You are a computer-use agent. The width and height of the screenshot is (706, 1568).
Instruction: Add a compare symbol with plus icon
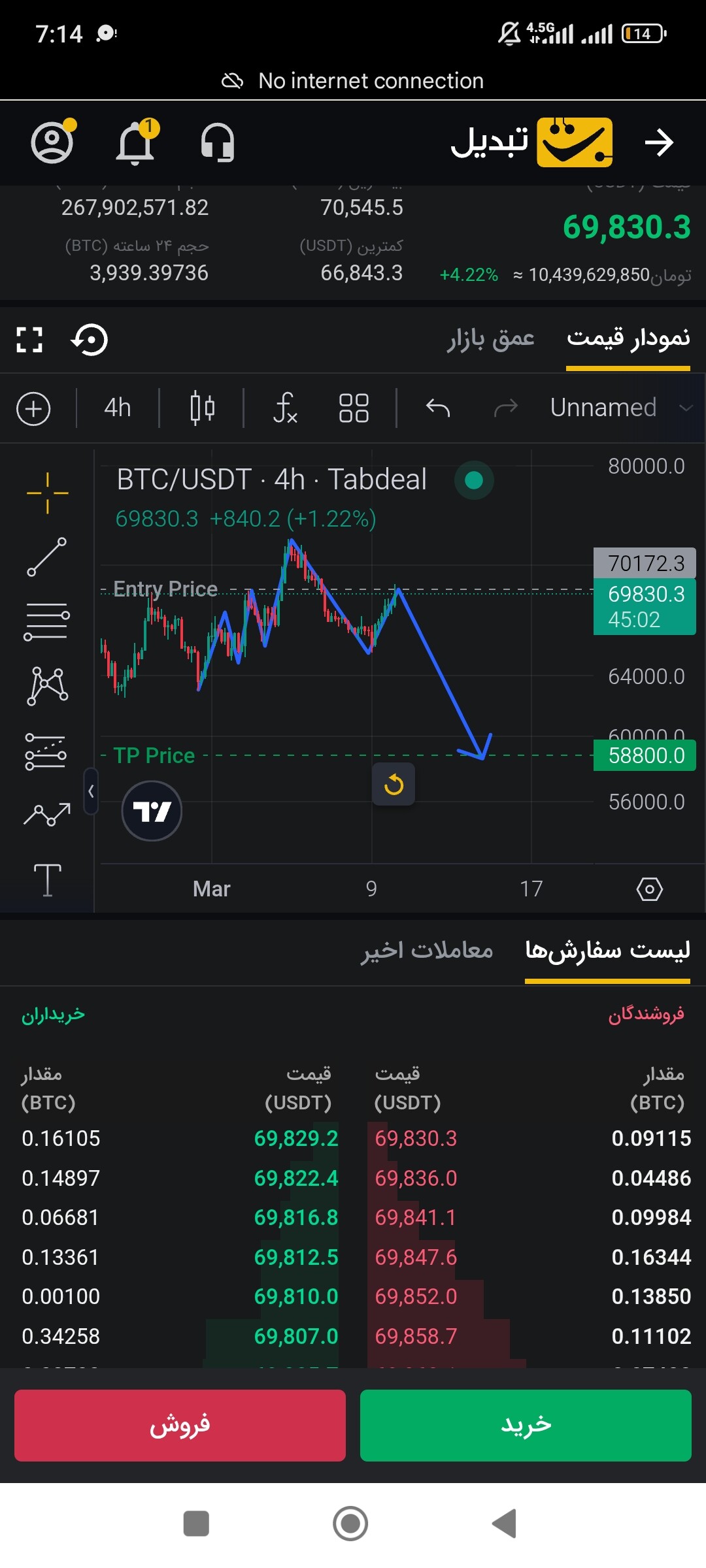tap(33, 409)
